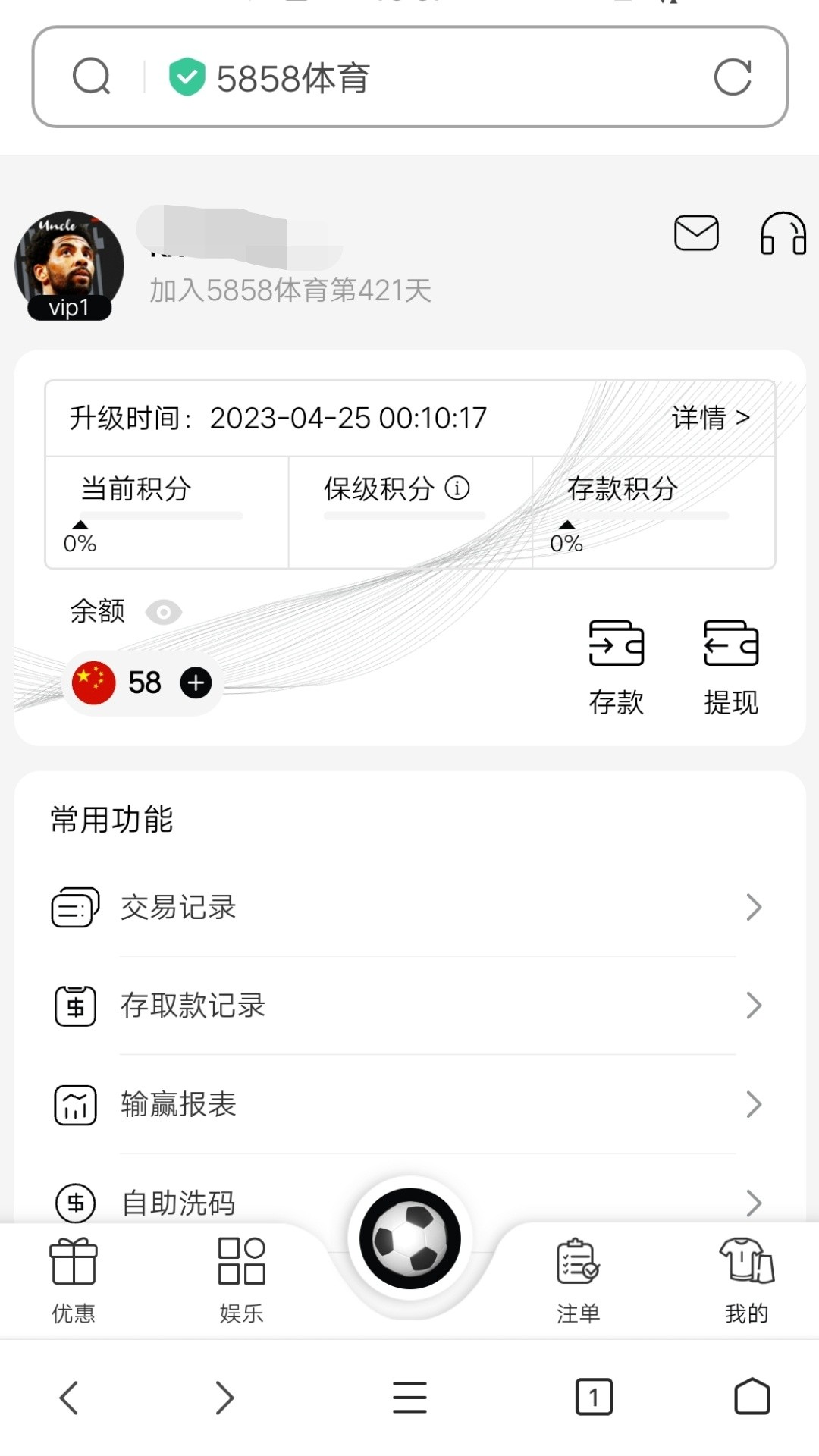Open 自助洗码 self-service rebate
Screen dimensions: 819x1456
point(227,1201)
